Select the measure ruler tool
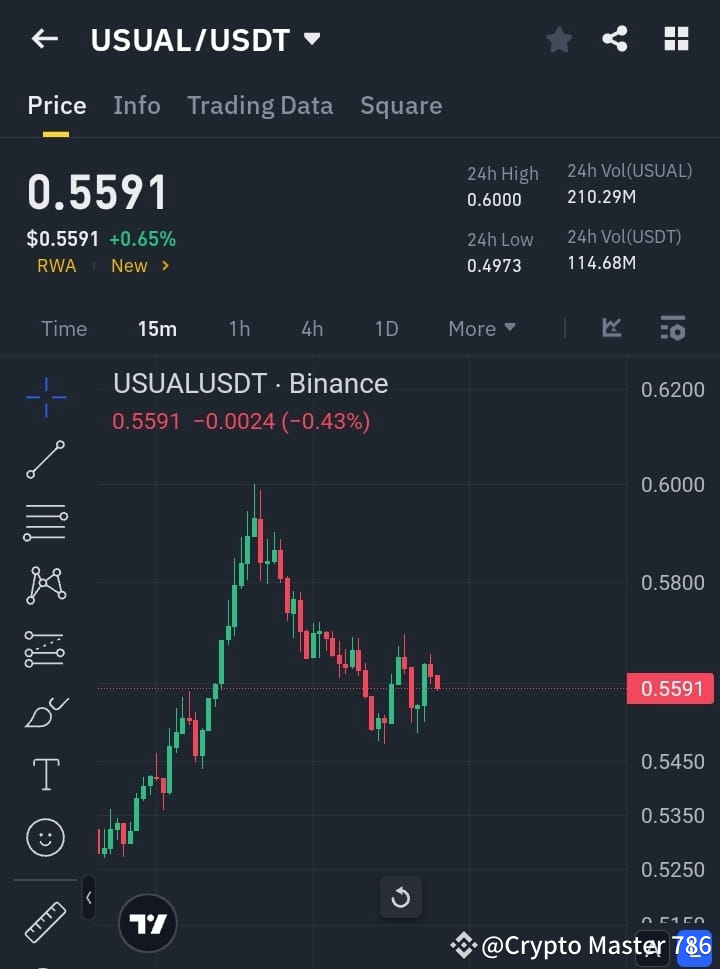Screen dimensions: 720x969 [44, 922]
